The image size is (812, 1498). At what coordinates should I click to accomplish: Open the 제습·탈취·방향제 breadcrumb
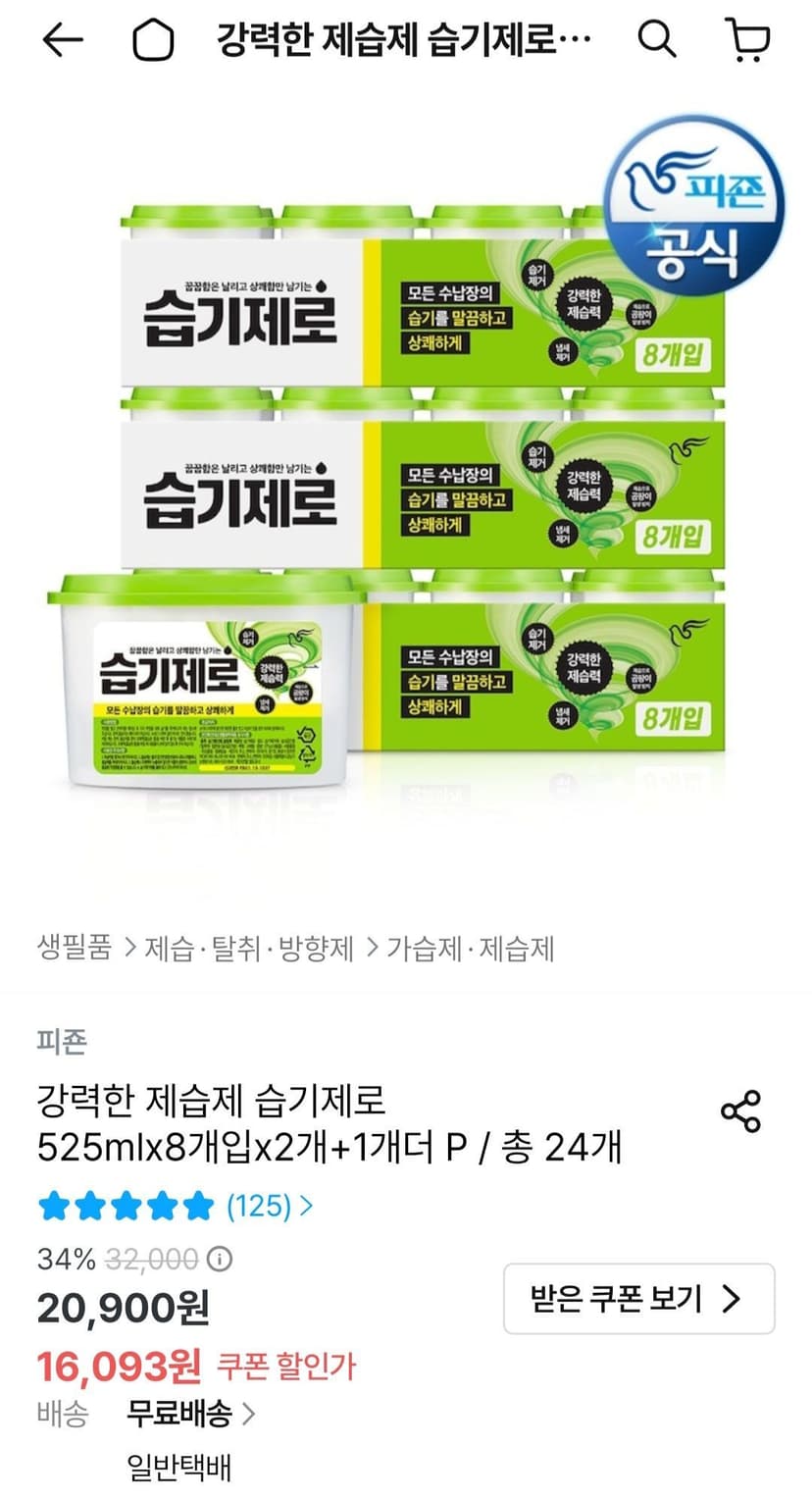(x=249, y=948)
